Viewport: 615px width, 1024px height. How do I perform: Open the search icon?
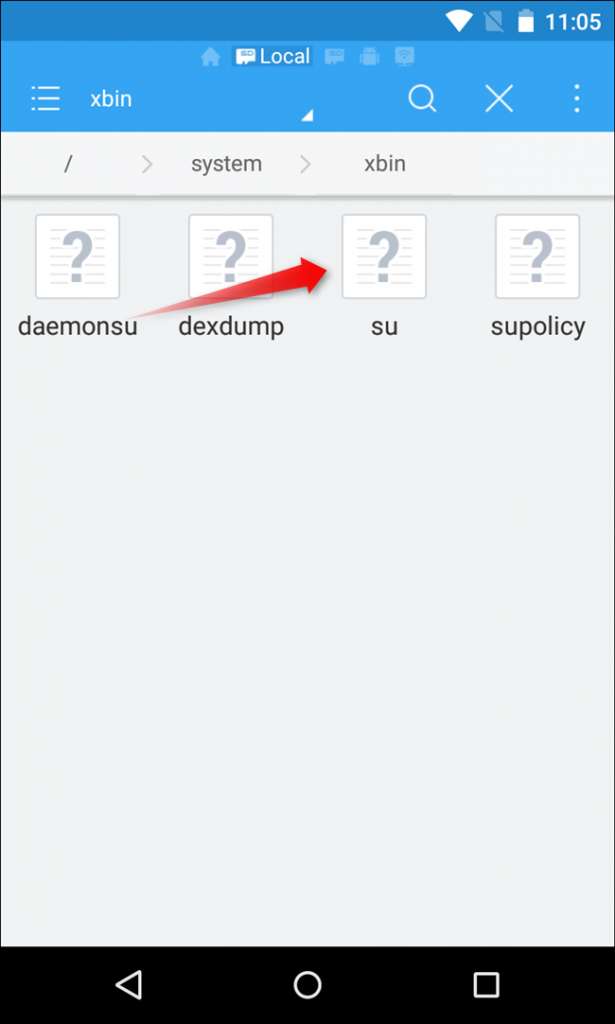point(422,98)
